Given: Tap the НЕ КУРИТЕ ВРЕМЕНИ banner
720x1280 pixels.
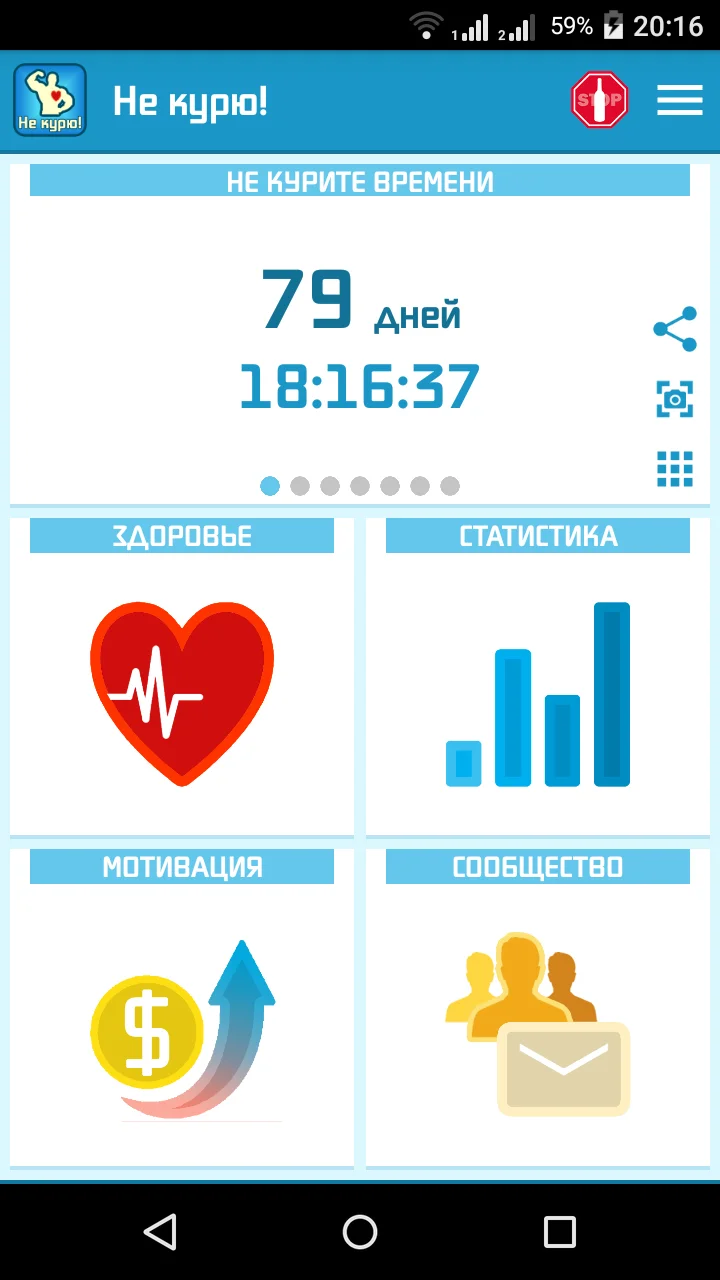Looking at the screenshot, I should click(359, 181).
